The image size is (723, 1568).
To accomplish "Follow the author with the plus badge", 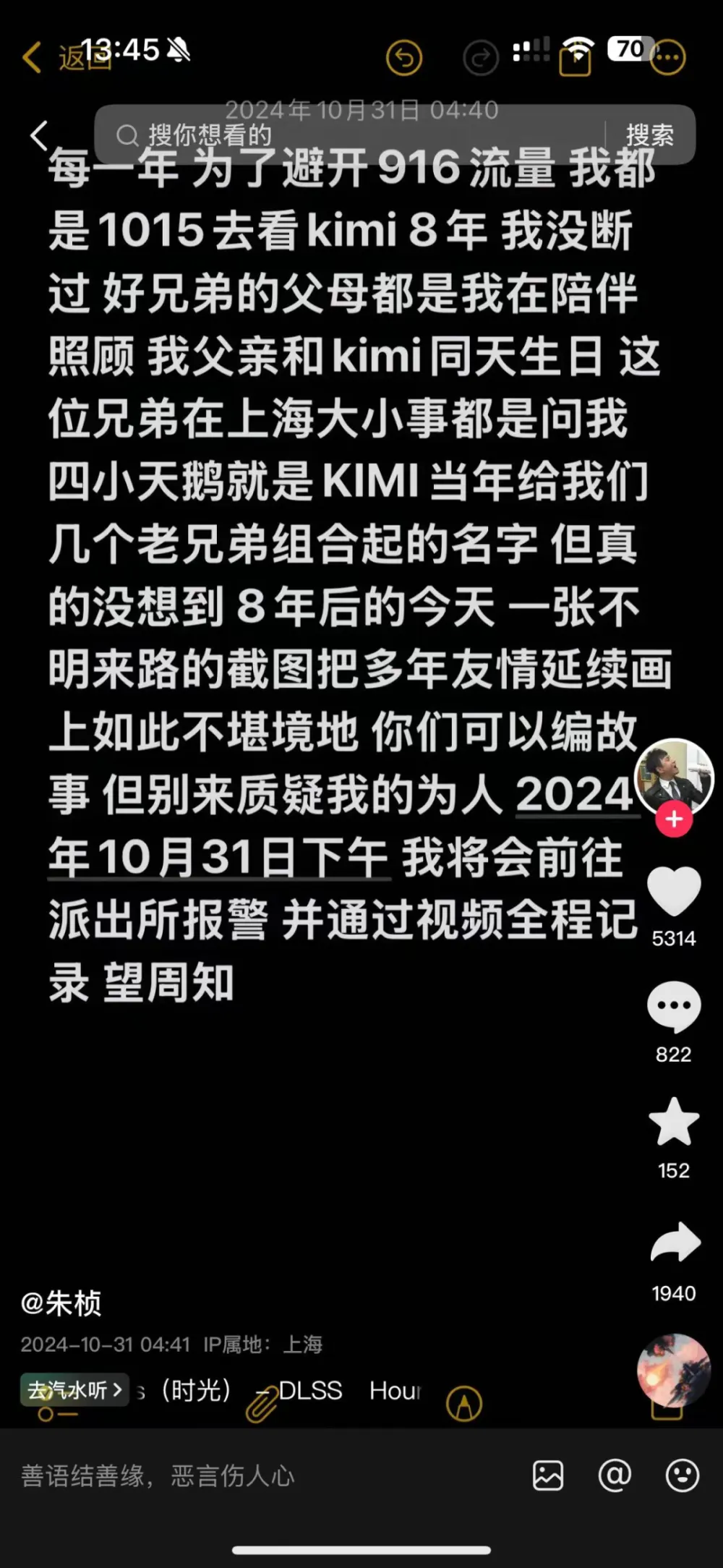I will (x=674, y=819).
